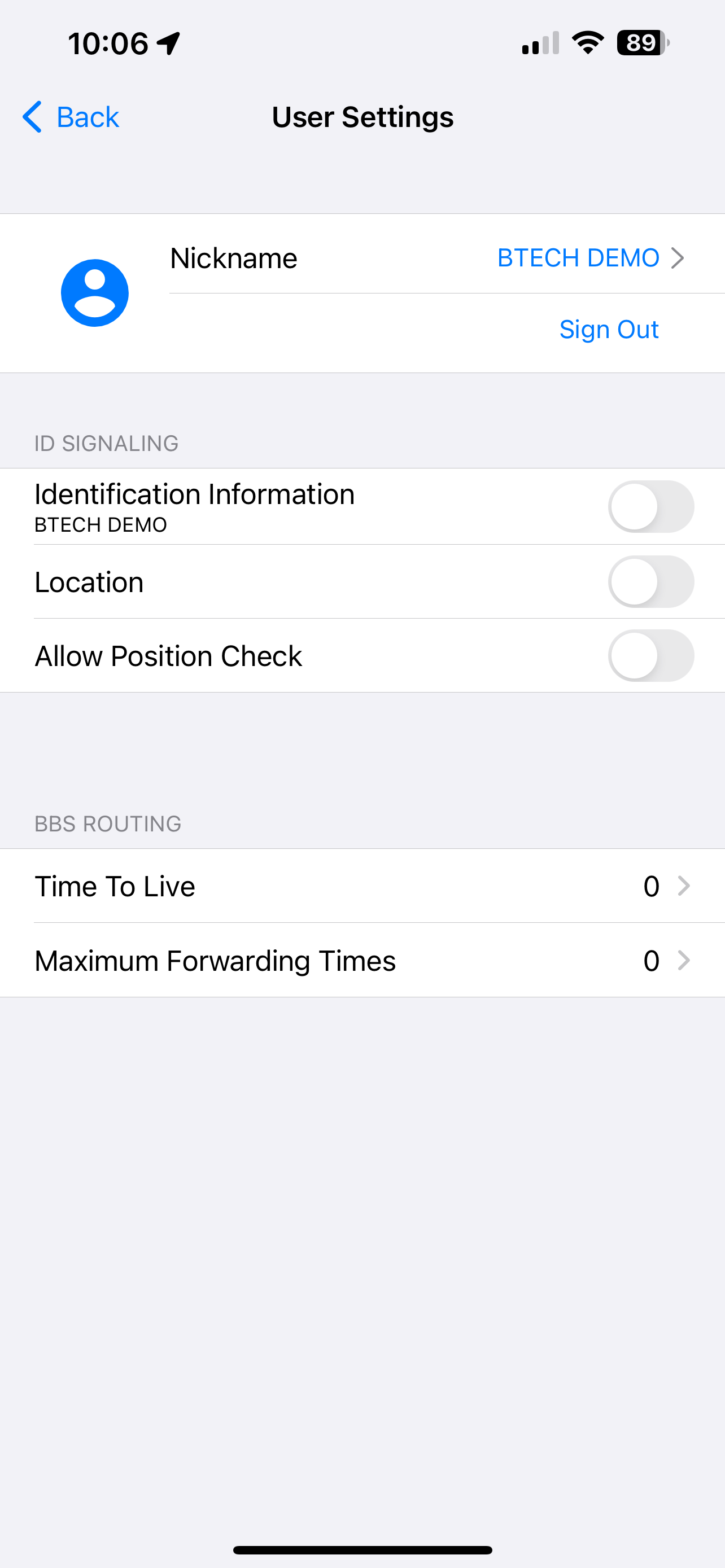Go back to the previous screen
Image resolution: width=725 pixels, height=1568 pixels.
click(71, 117)
